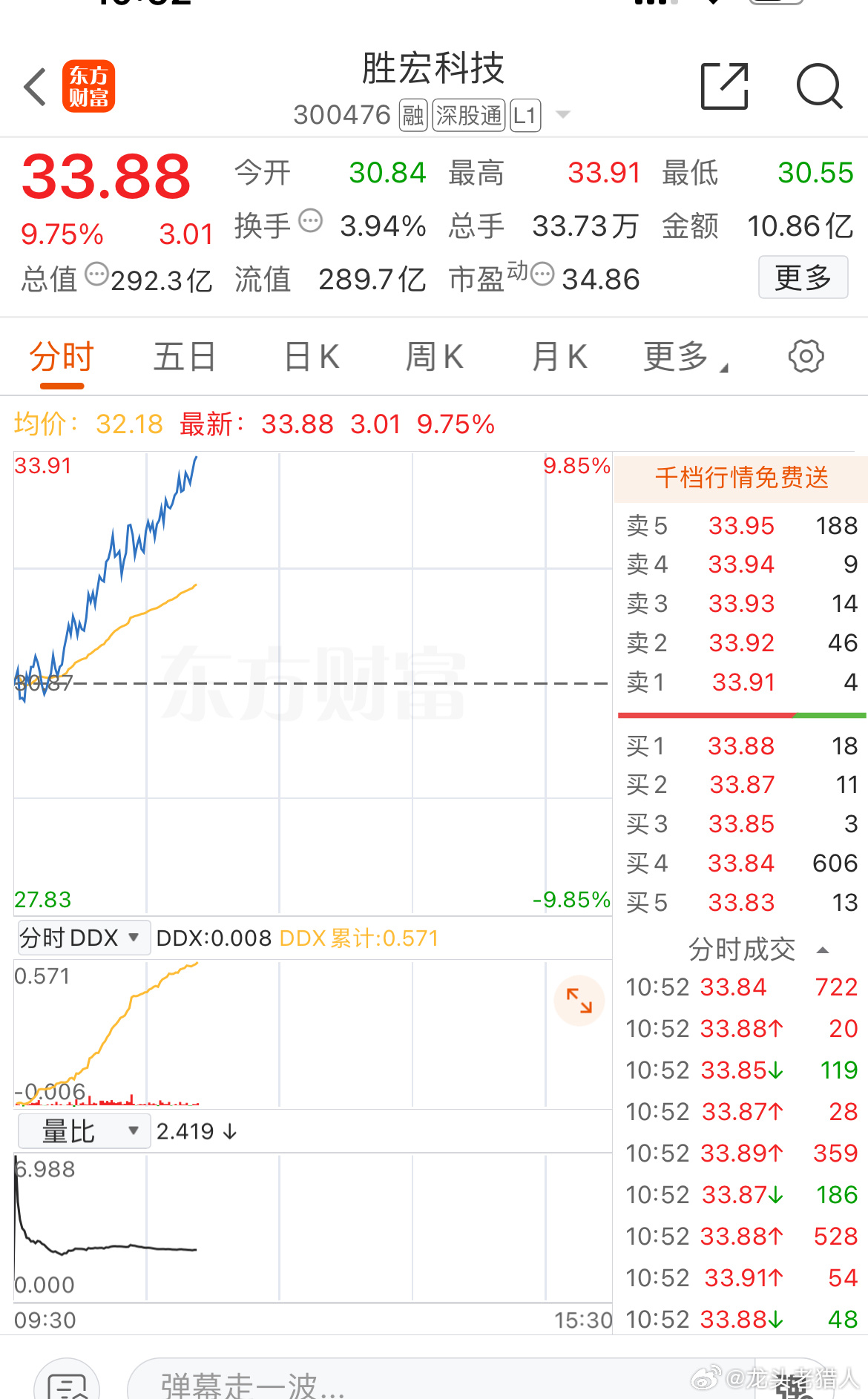Open the 周K chart tab
The height and width of the screenshot is (1399, 868).
(435, 358)
